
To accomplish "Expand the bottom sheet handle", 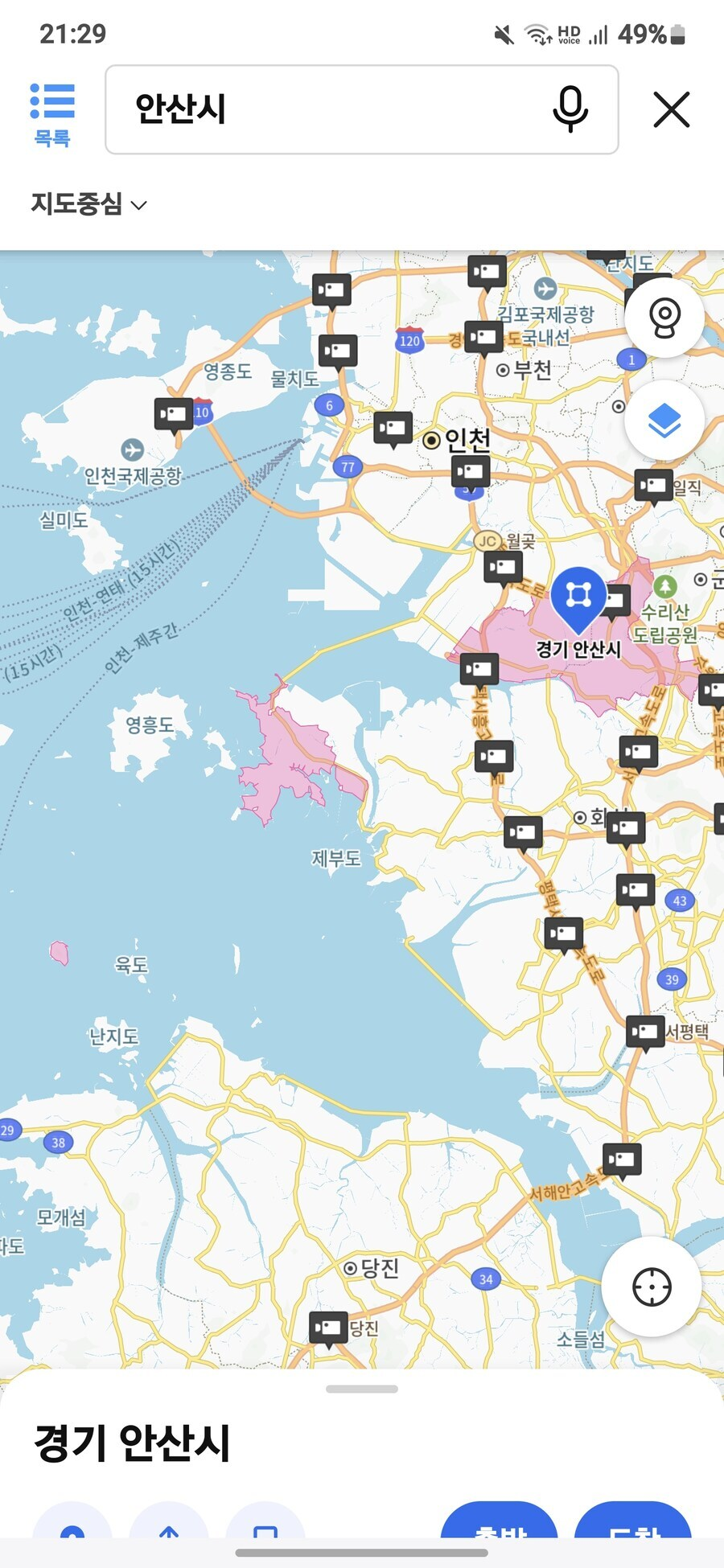I will [x=362, y=1389].
